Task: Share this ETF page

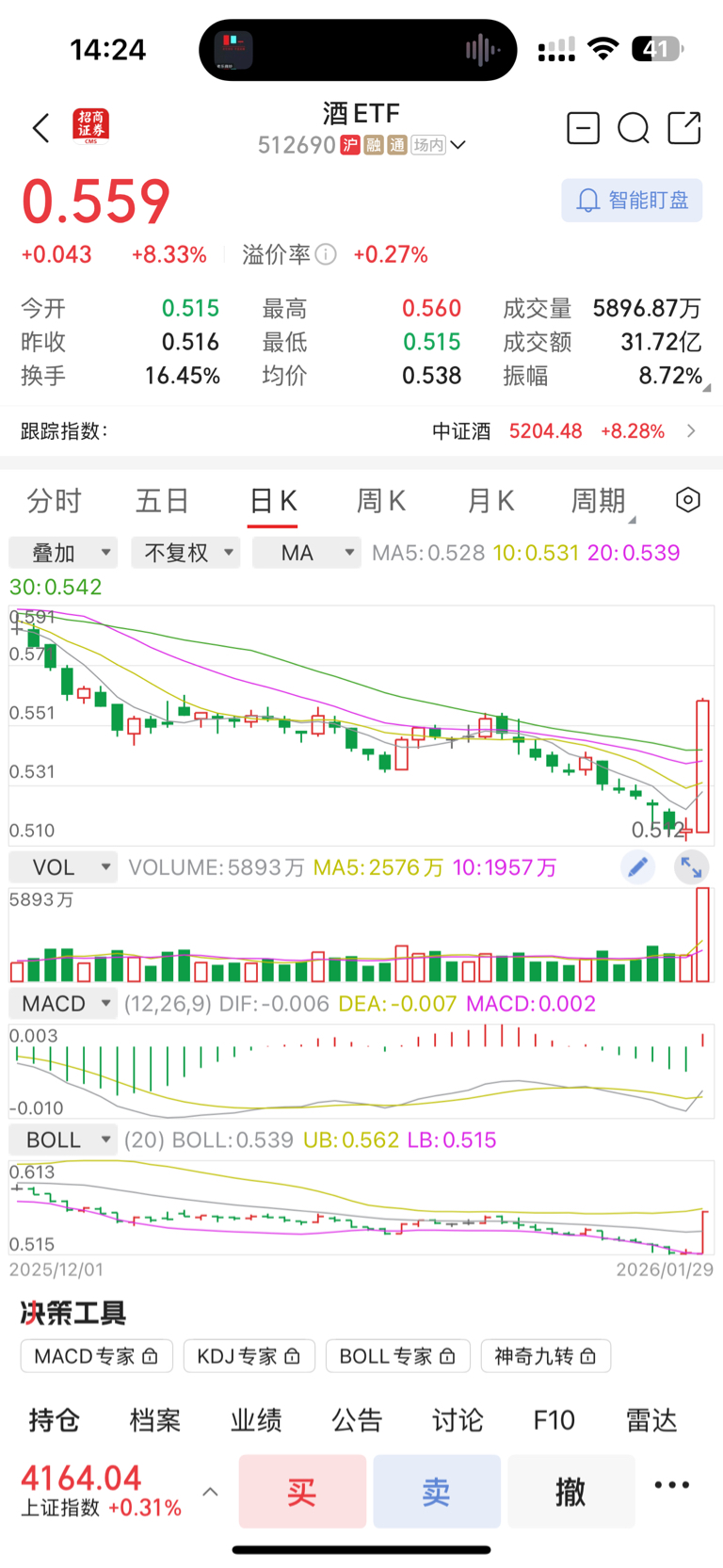Action: click(684, 127)
